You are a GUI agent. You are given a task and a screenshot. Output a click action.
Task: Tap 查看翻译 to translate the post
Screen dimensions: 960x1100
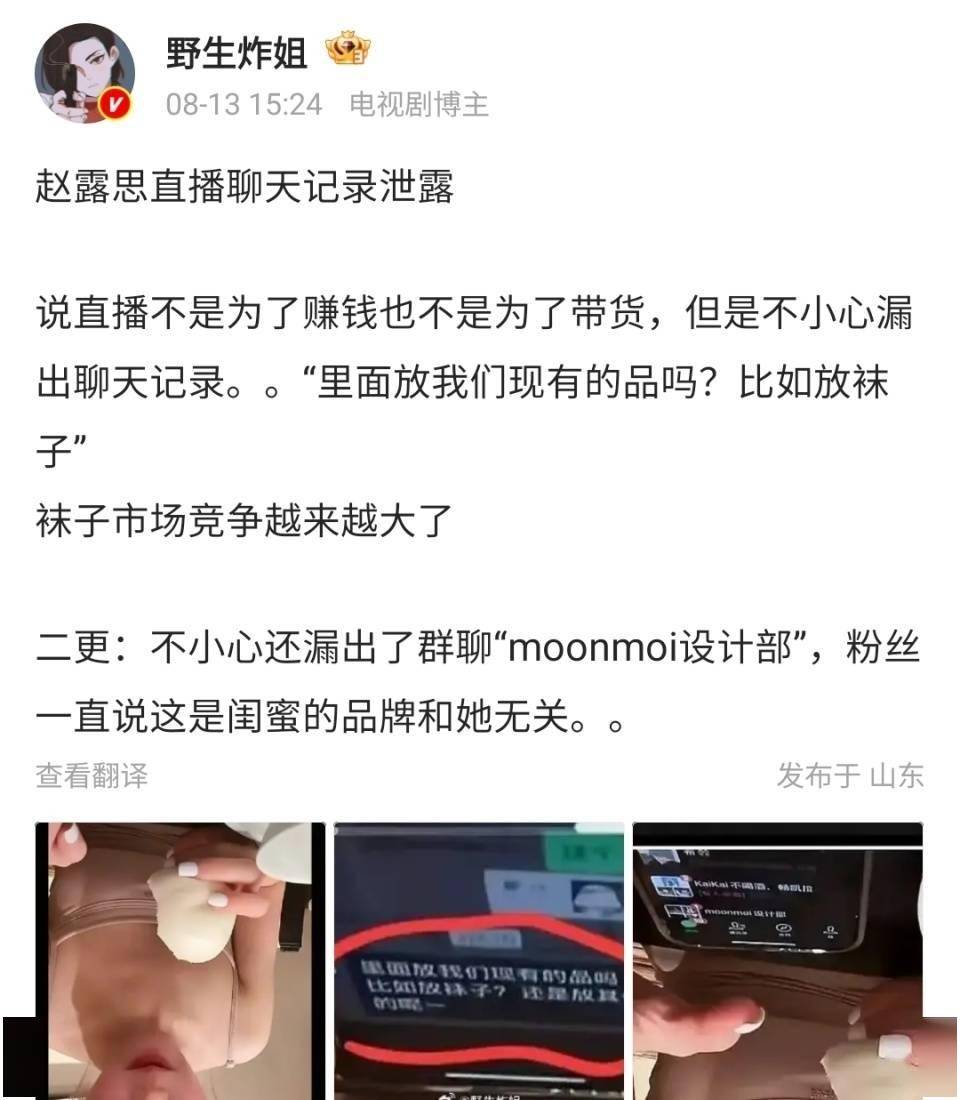point(92,775)
